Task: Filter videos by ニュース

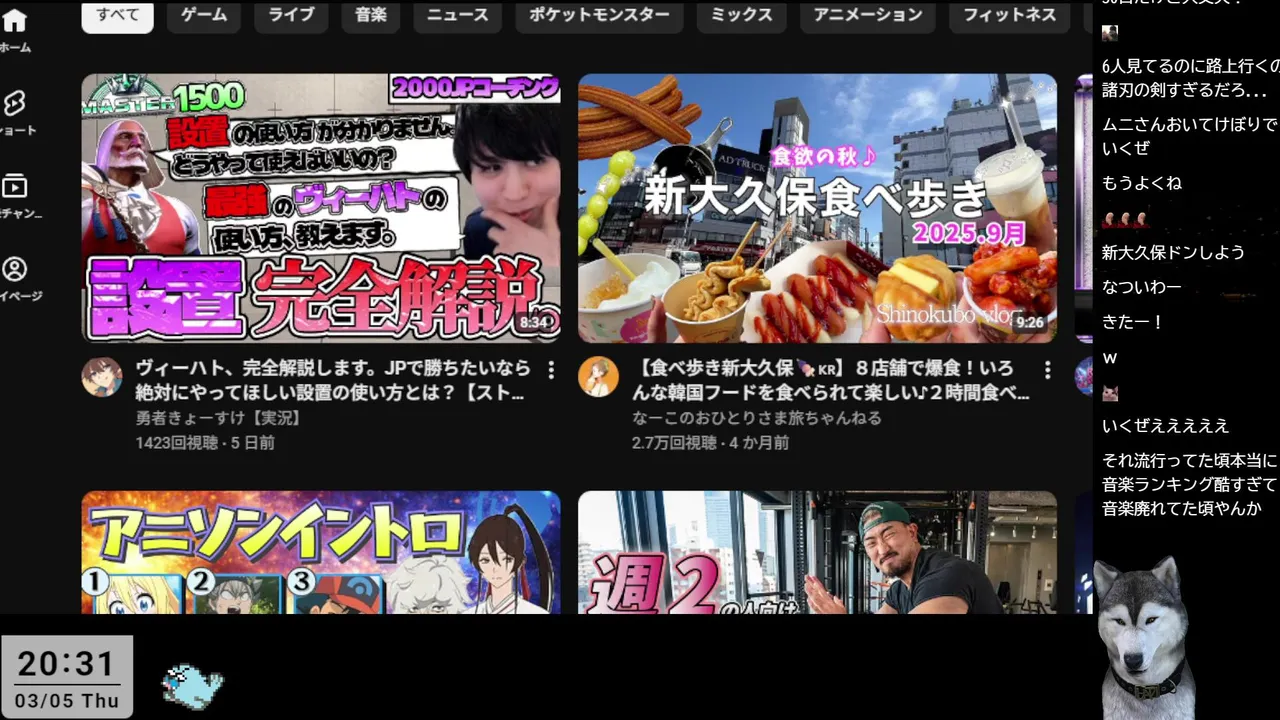Action: [x=457, y=15]
